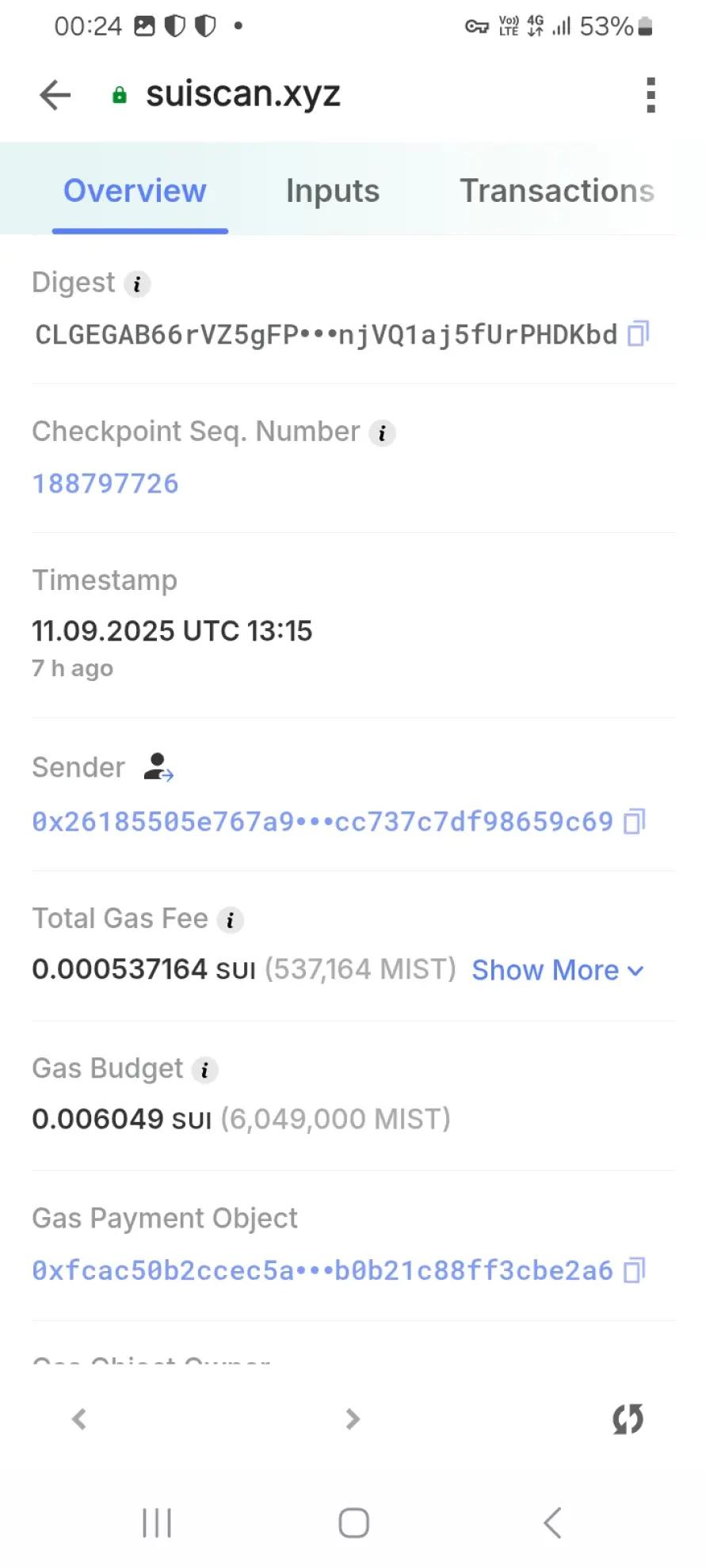Viewport: 706px width, 1568px height.
Task: Open the sender address link
Action: [x=322, y=822]
